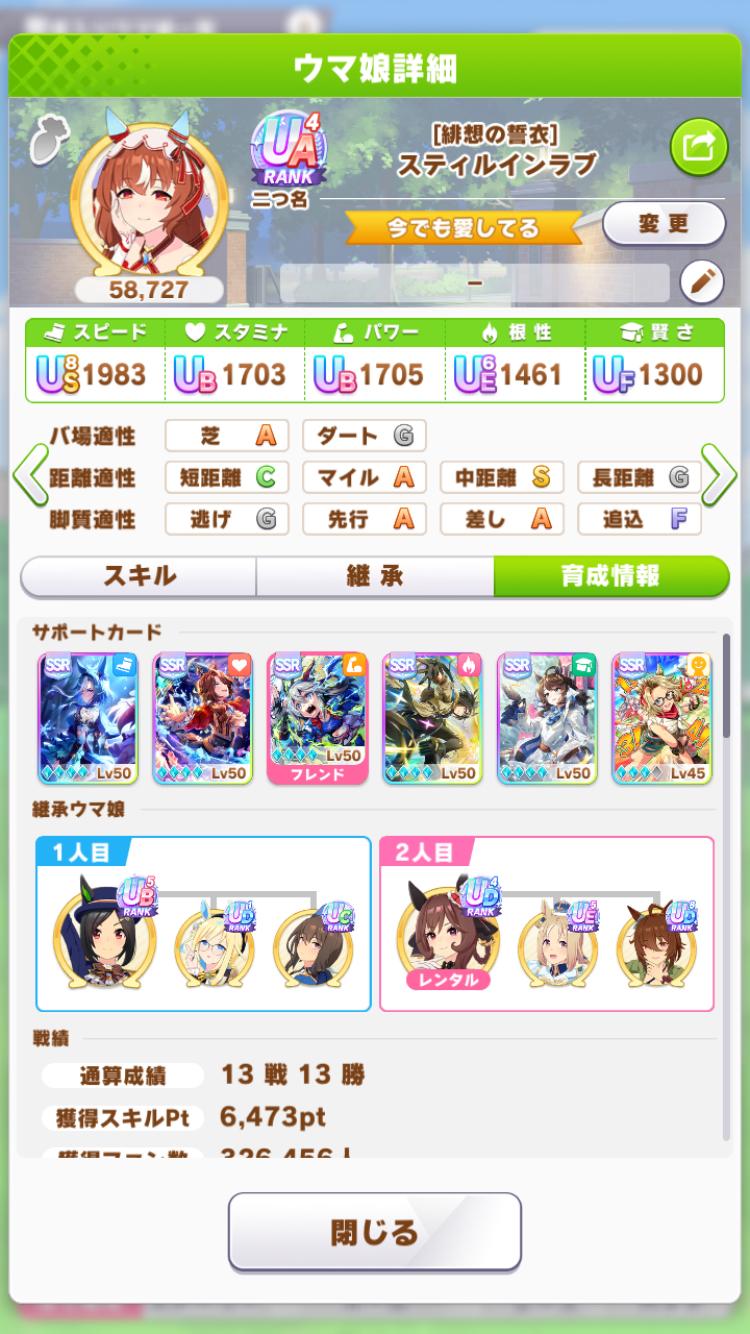The image size is (750, 1334).
Task: Go to previous character with left arrow
Action: (30, 478)
